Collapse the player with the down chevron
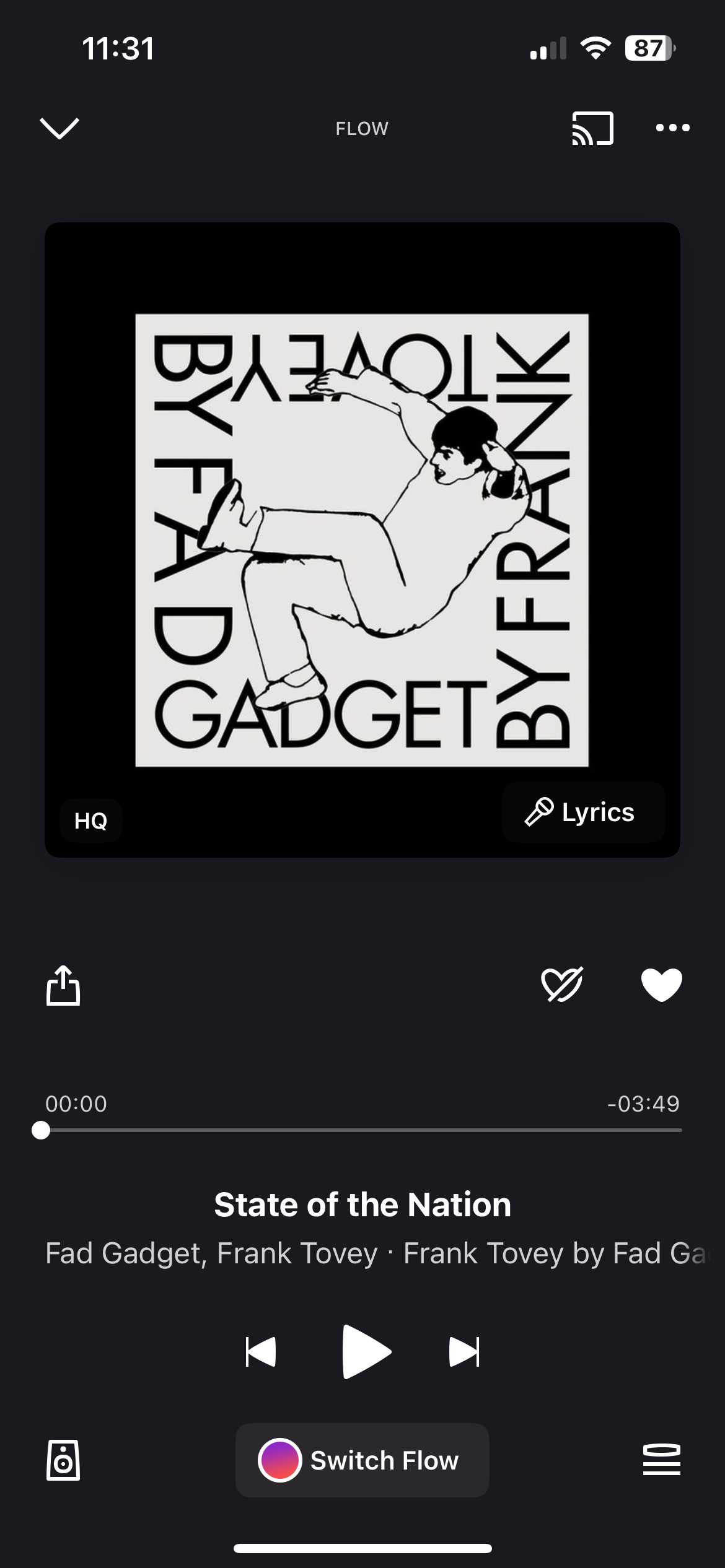 coord(59,128)
